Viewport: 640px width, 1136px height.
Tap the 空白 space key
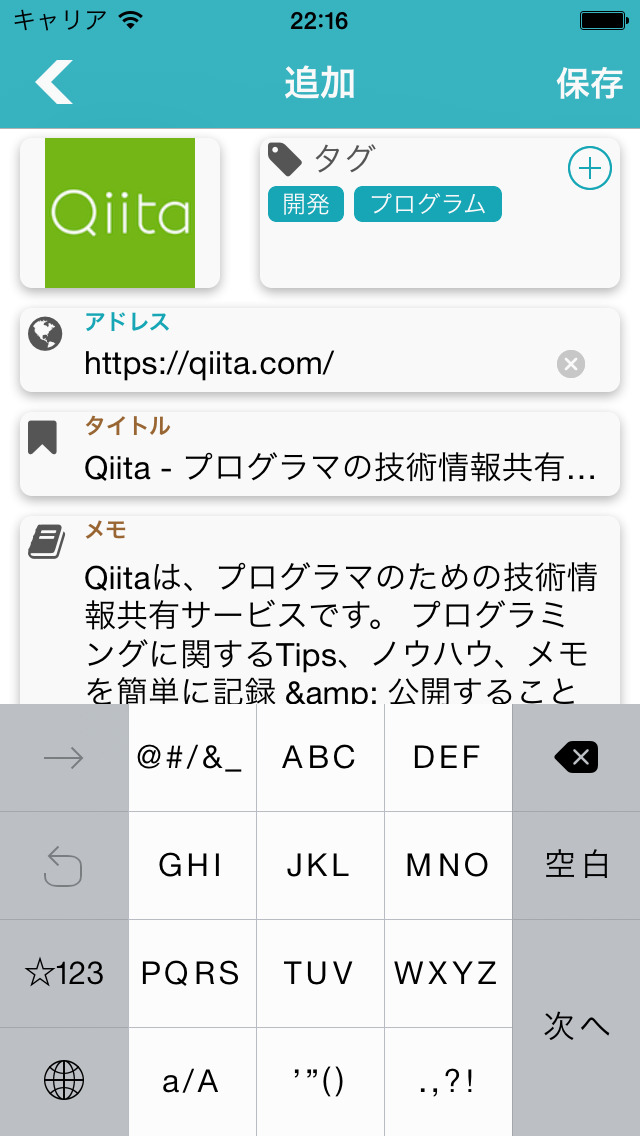tap(576, 865)
